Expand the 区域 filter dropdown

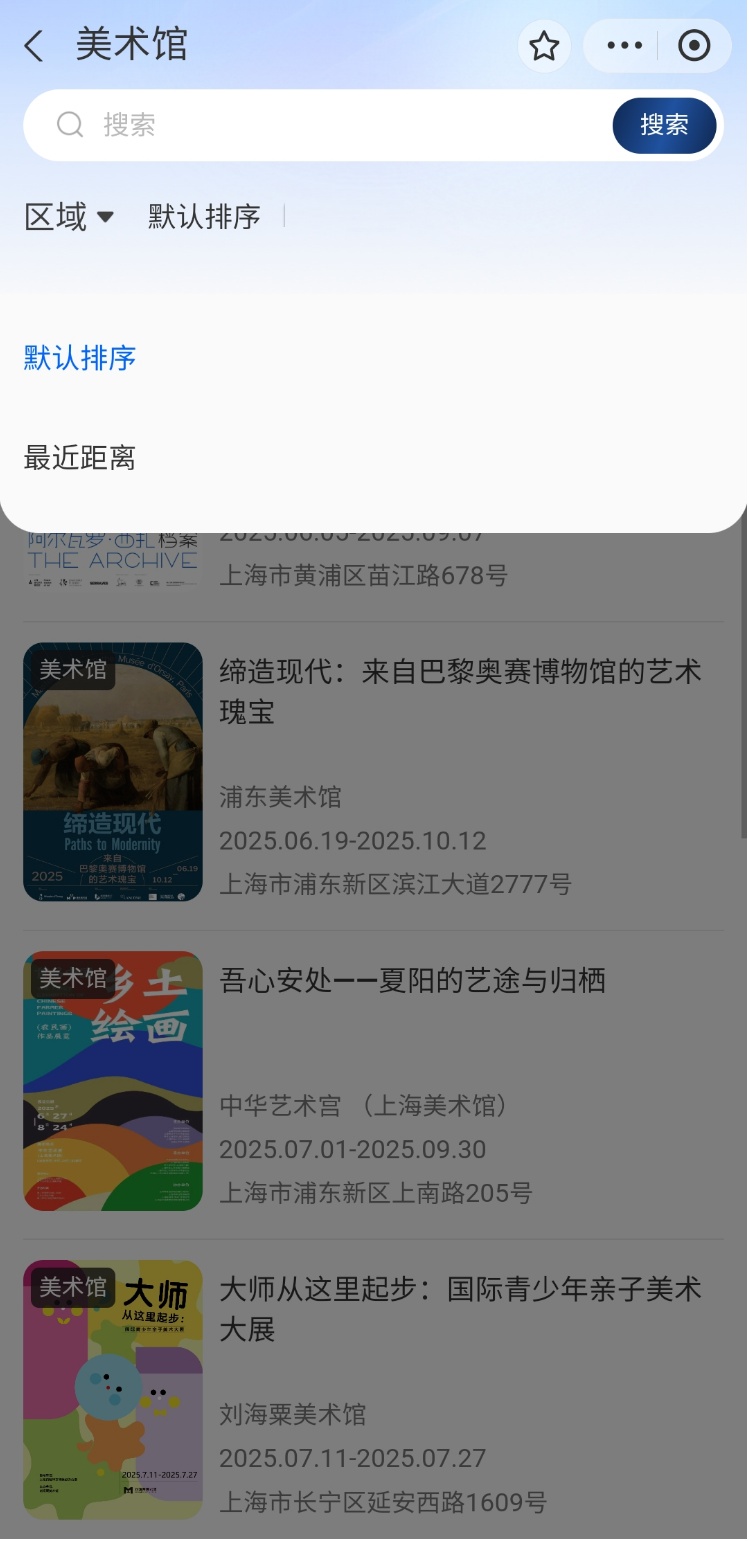coord(69,216)
